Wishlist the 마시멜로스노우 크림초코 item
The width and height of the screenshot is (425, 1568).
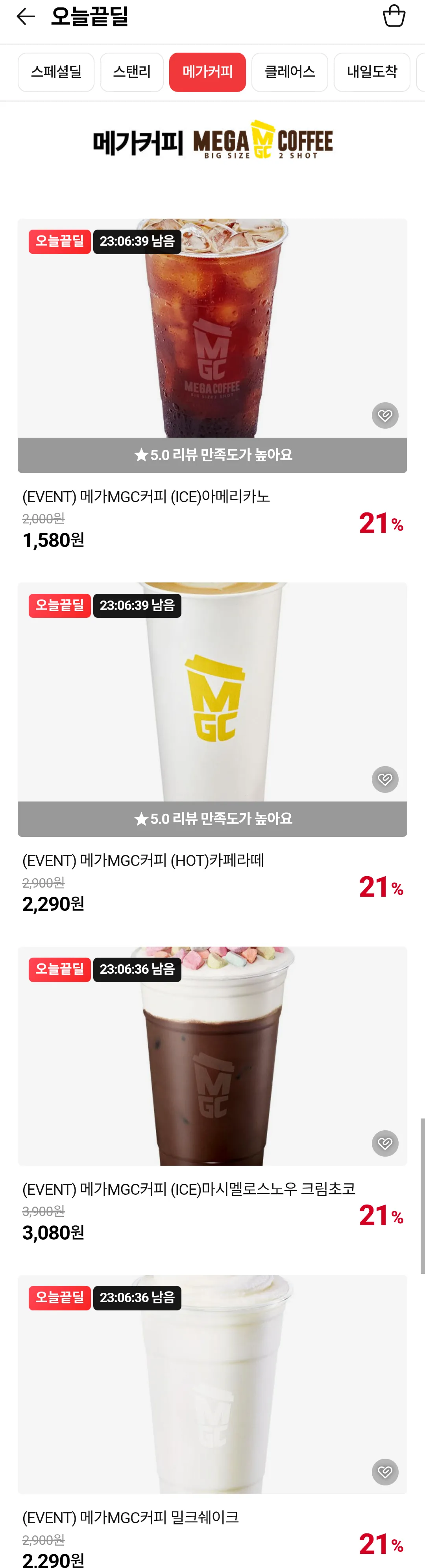pos(385,1143)
